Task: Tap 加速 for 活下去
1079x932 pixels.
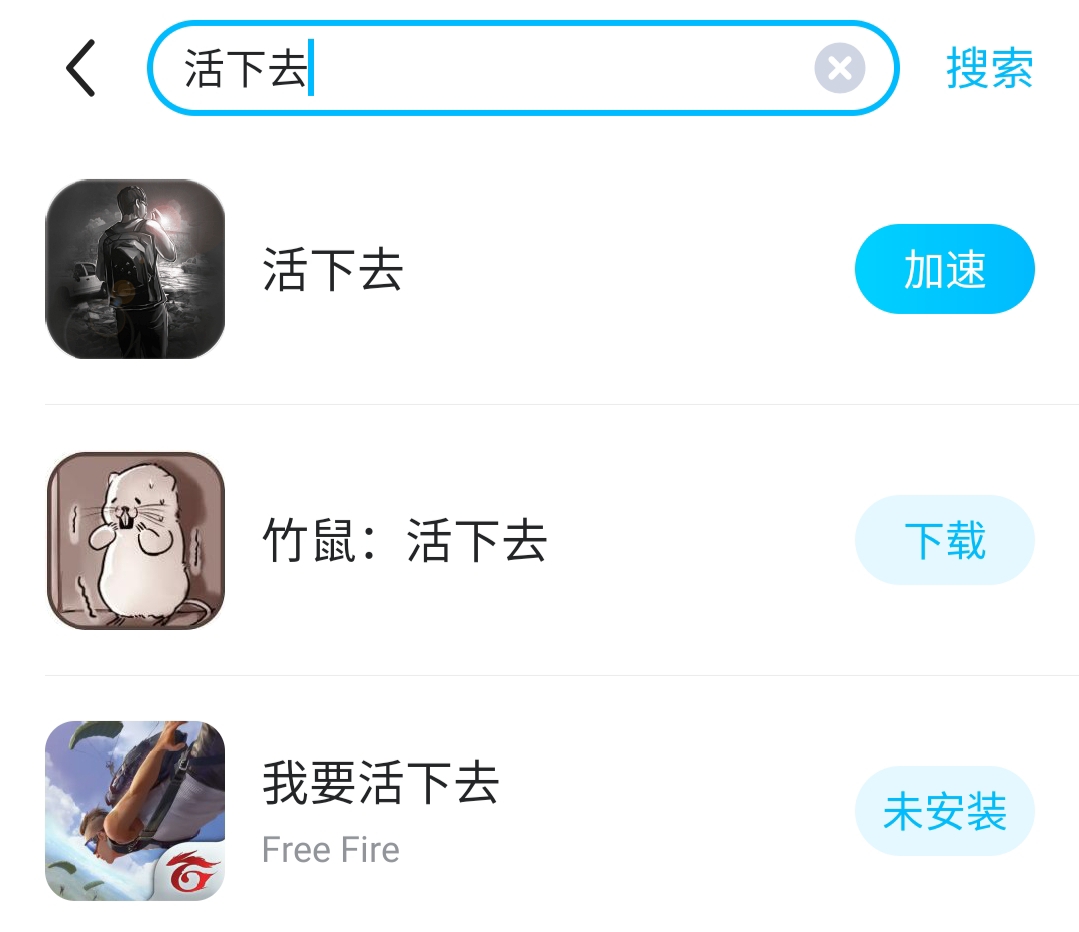Action: [944, 269]
